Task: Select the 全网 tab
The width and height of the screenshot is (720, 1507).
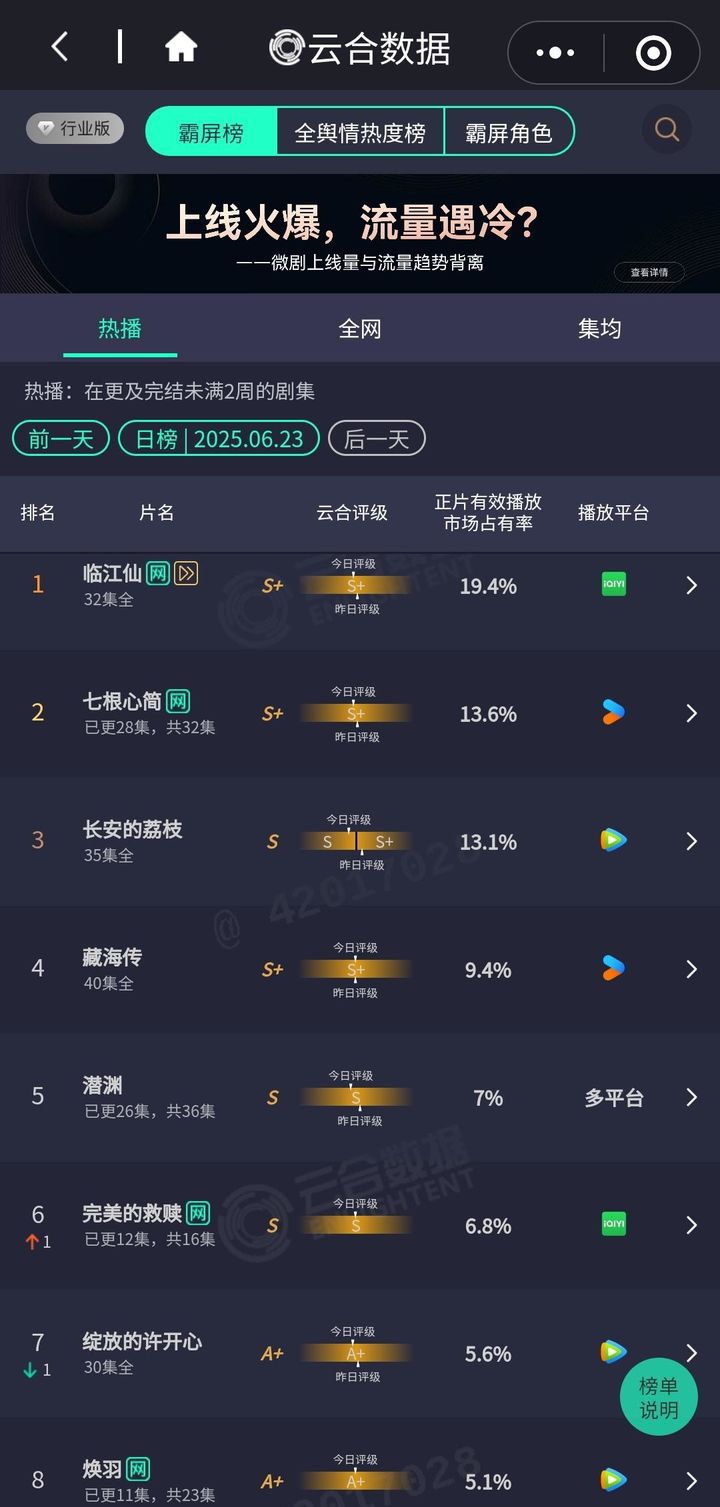Action: click(360, 329)
